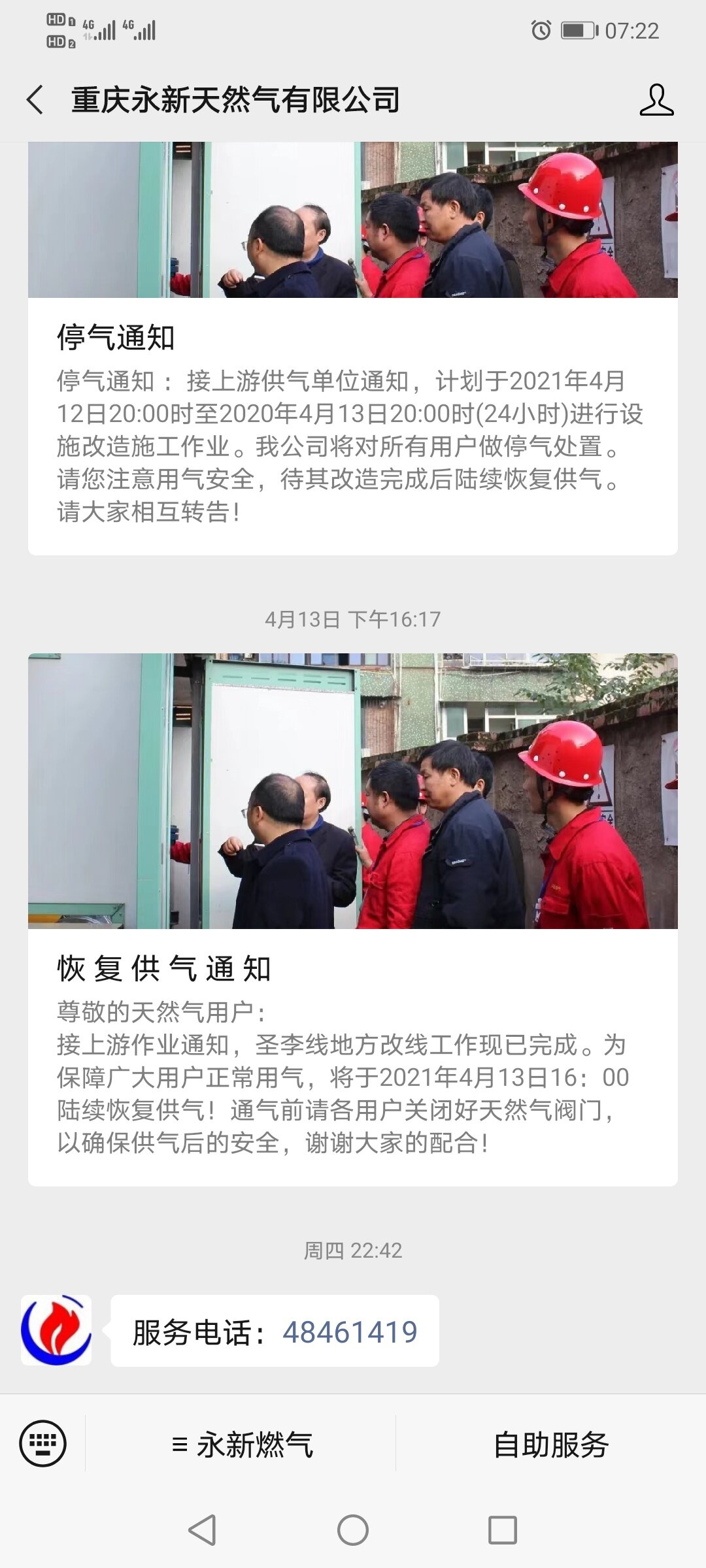Expand the 永新燃气 menu
The height and width of the screenshot is (1568, 706).
242,1445
